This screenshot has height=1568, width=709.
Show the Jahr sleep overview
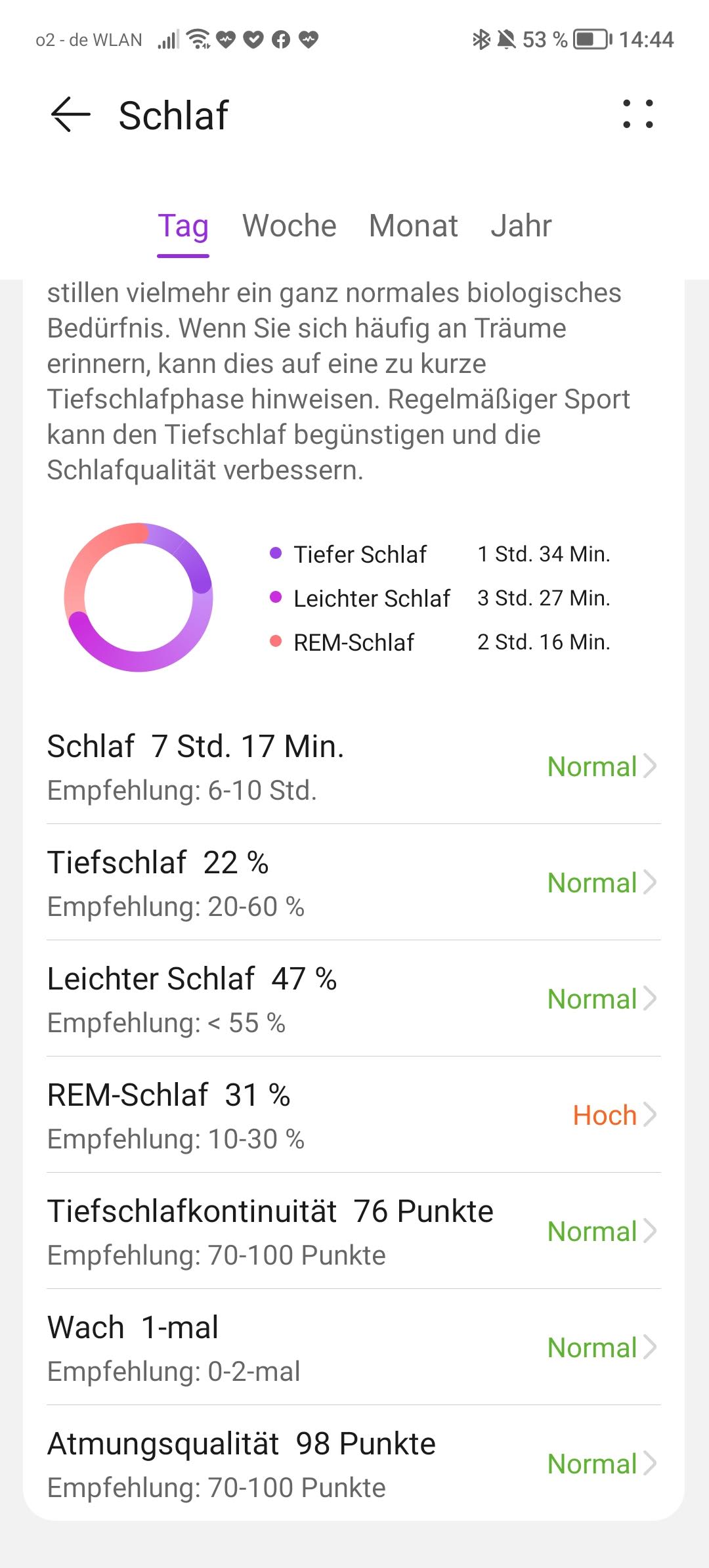521,227
